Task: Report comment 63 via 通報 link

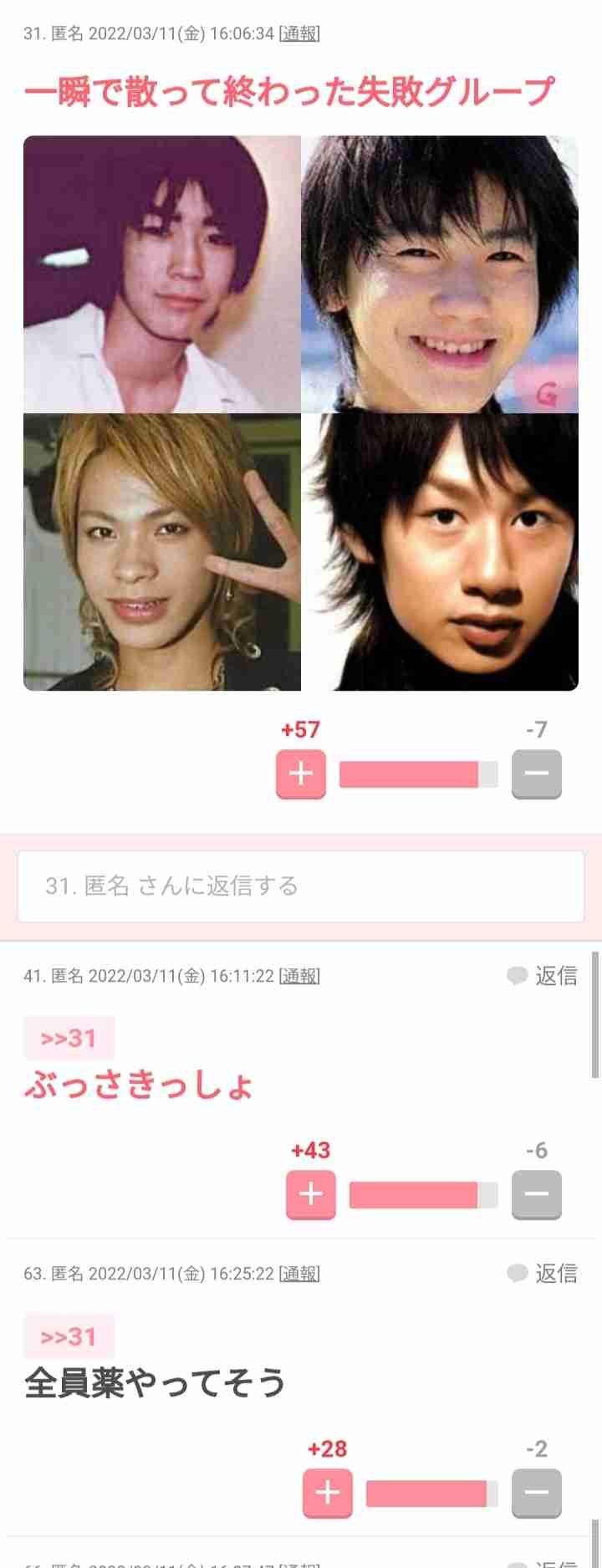Action: point(299,1274)
